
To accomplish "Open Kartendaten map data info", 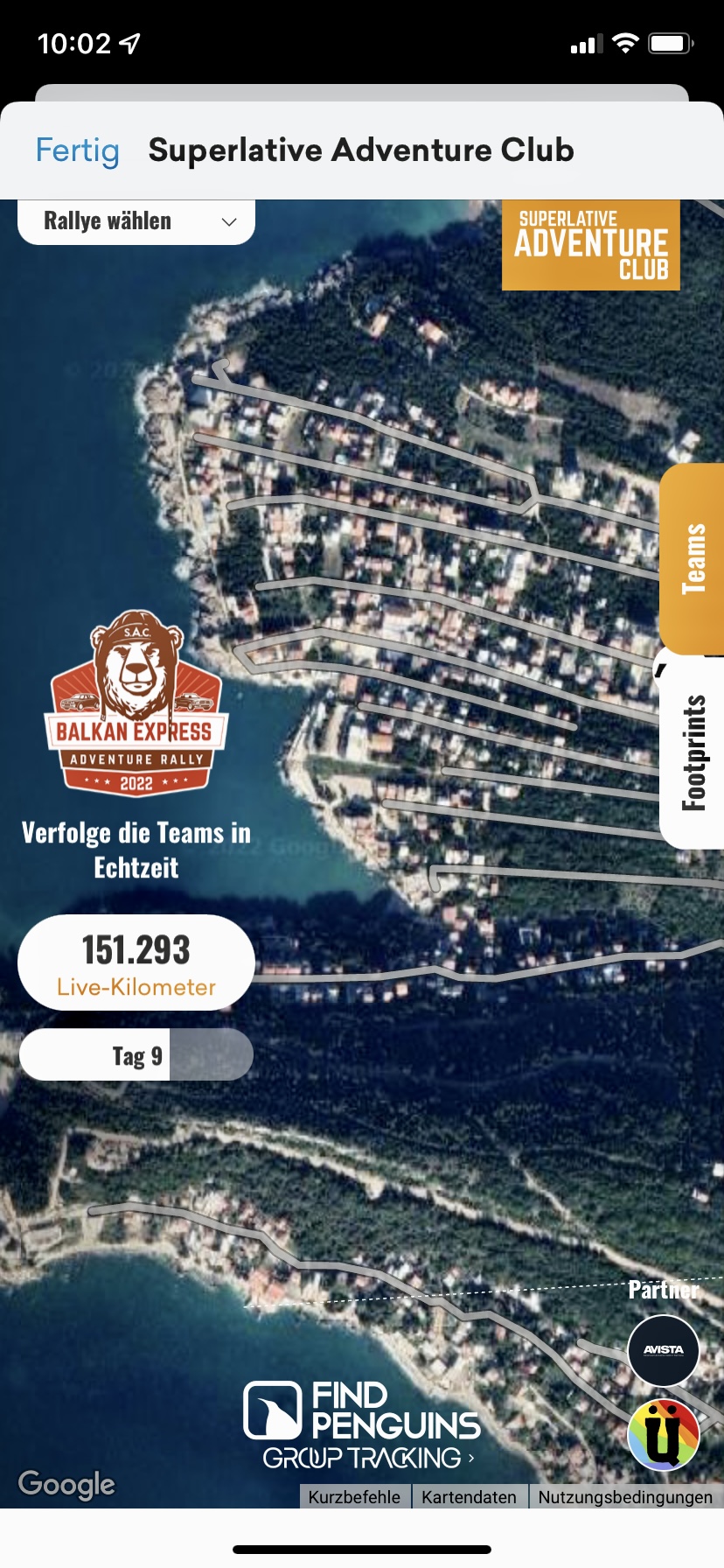I will coord(469,1496).
